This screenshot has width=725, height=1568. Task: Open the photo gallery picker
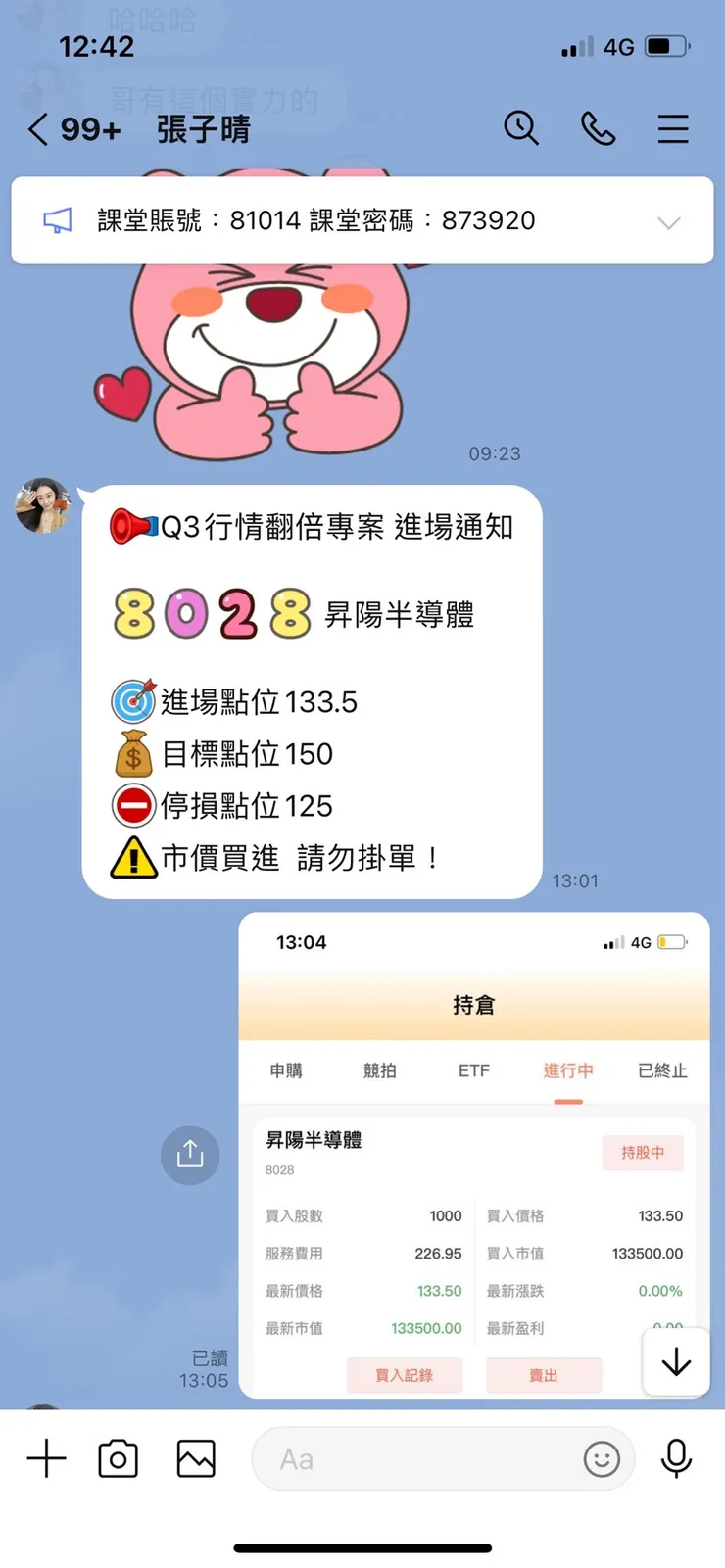tap(195, 1458)
